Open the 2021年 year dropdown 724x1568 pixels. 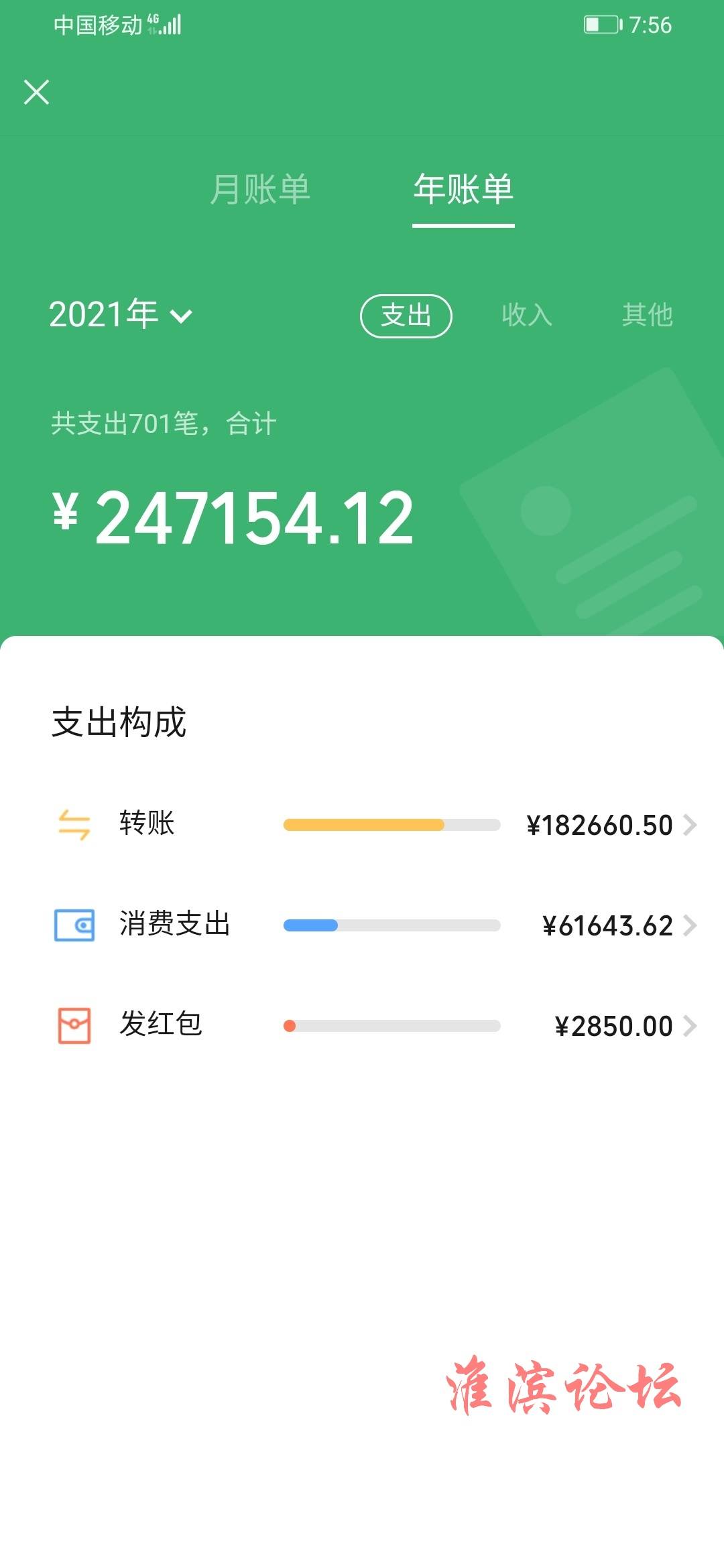[121, 314]
